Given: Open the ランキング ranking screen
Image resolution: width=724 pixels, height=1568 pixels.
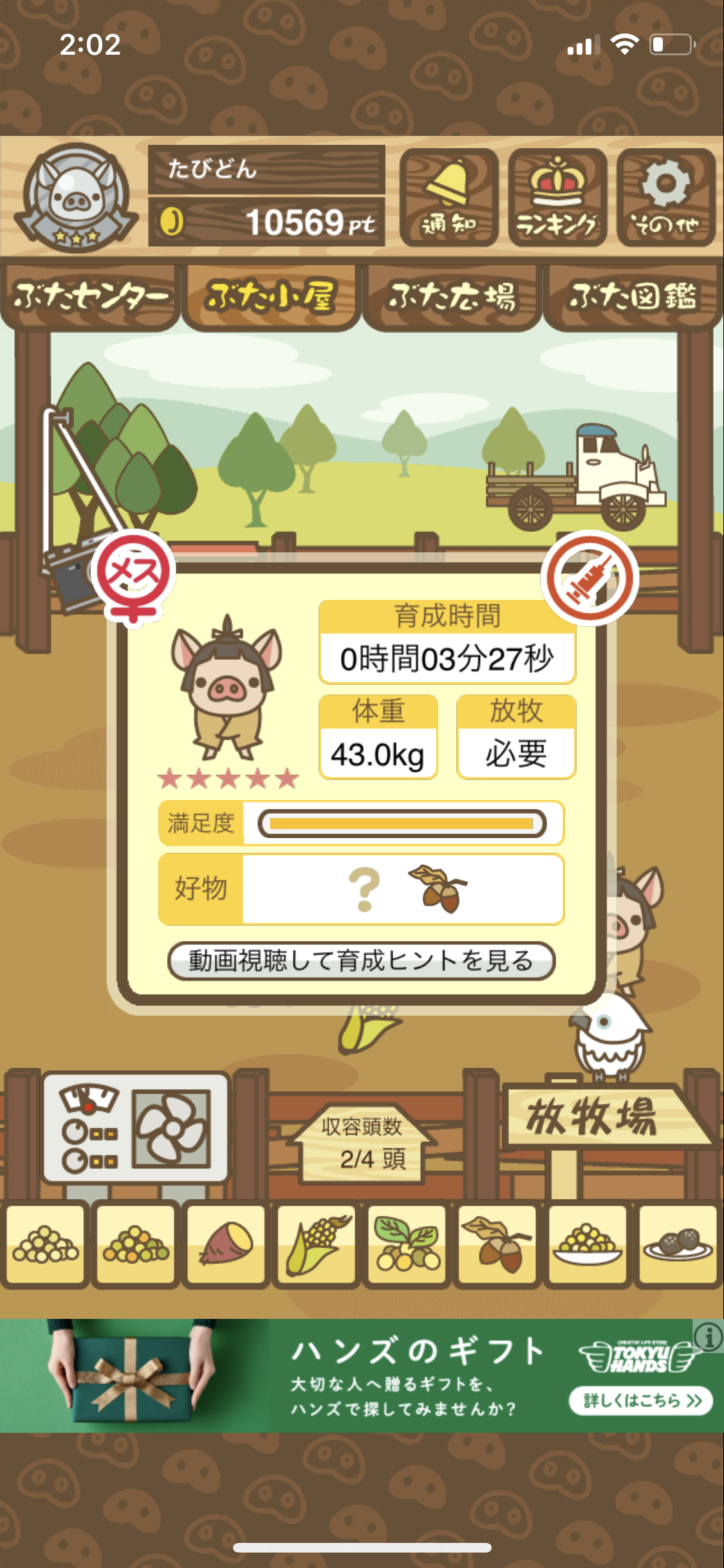Looking at the screenshot, I should click(x=557, y=198).
